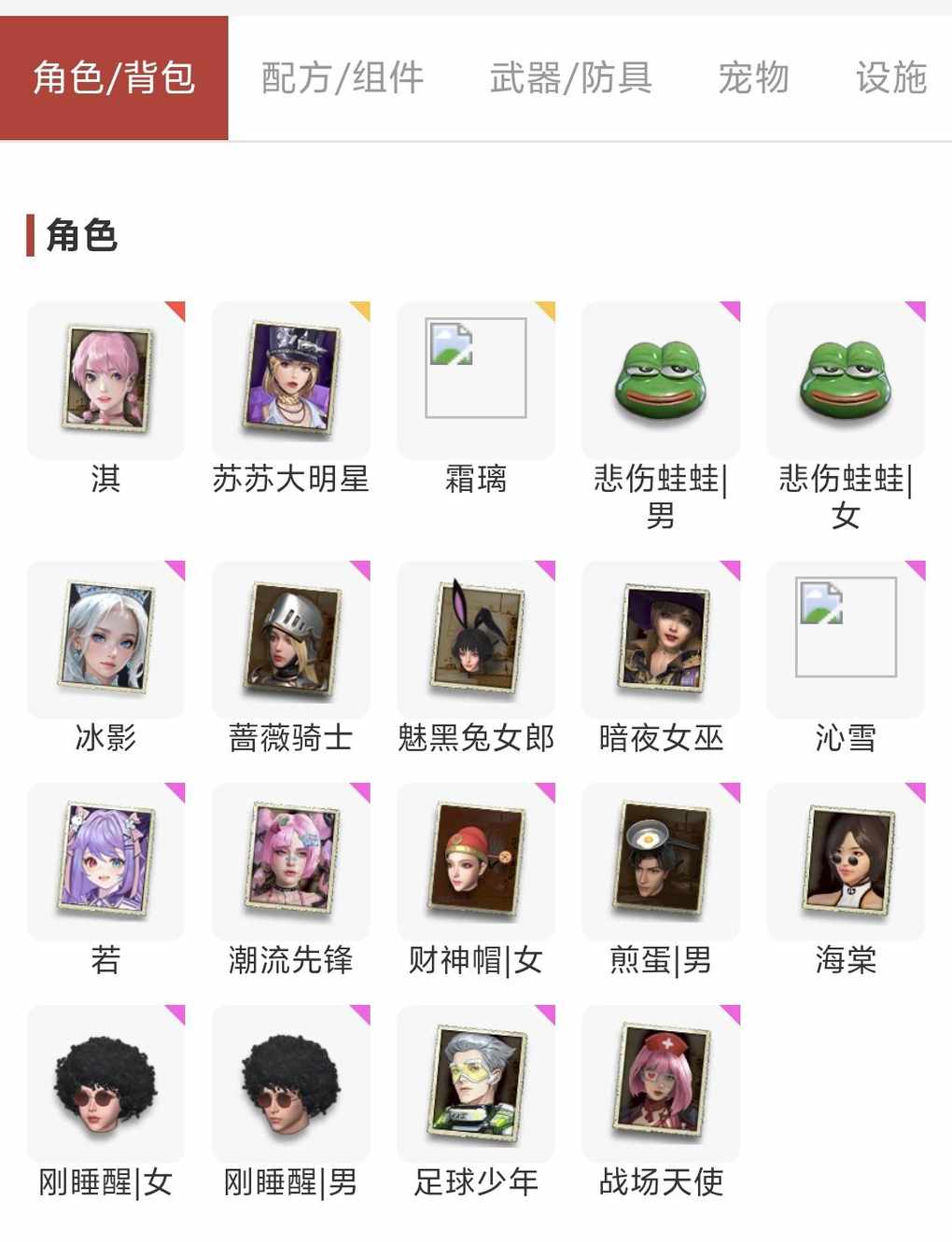View 悲伤蛙蛙|男 details
Image resolution: width=952 pixels, height=1242 pixels.
(x=660, y=381)
